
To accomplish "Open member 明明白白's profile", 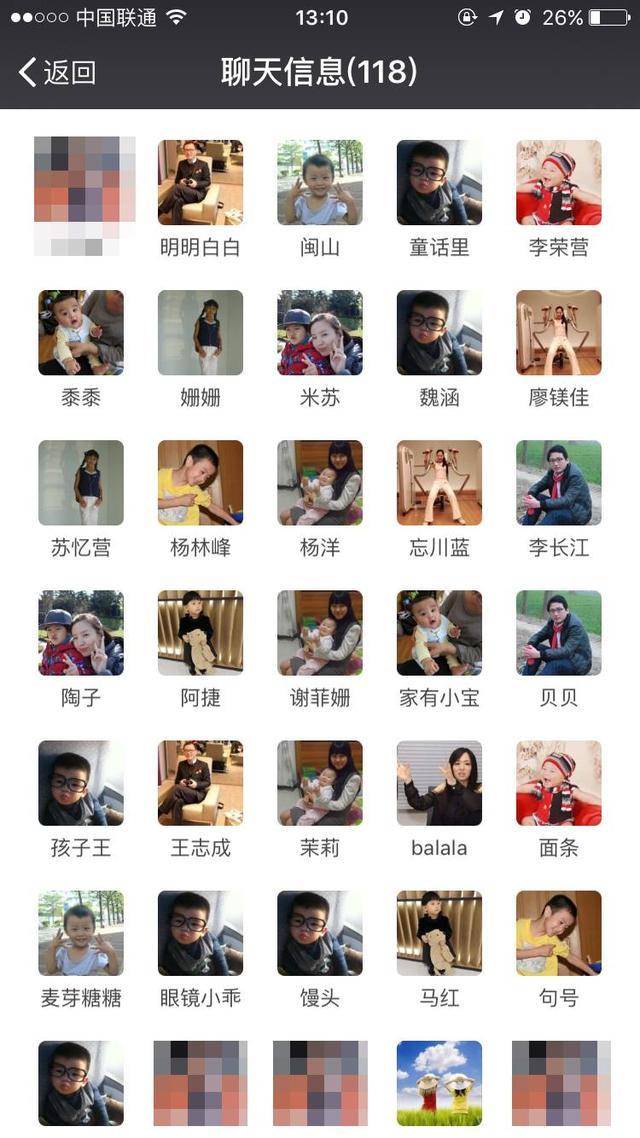I will (x=200, y=182).
